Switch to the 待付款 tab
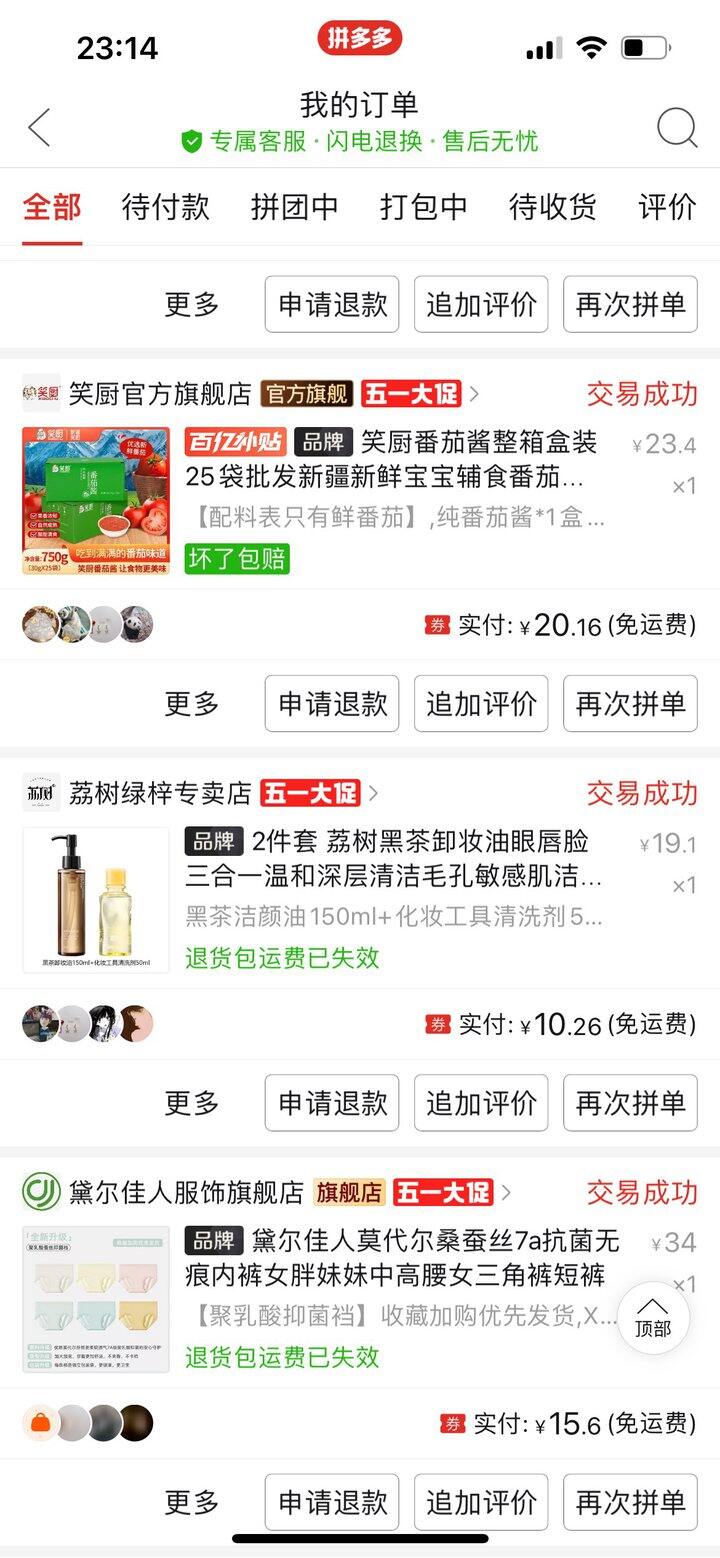Viewport: 720px width, 1558px height. (x=165, y=207)
